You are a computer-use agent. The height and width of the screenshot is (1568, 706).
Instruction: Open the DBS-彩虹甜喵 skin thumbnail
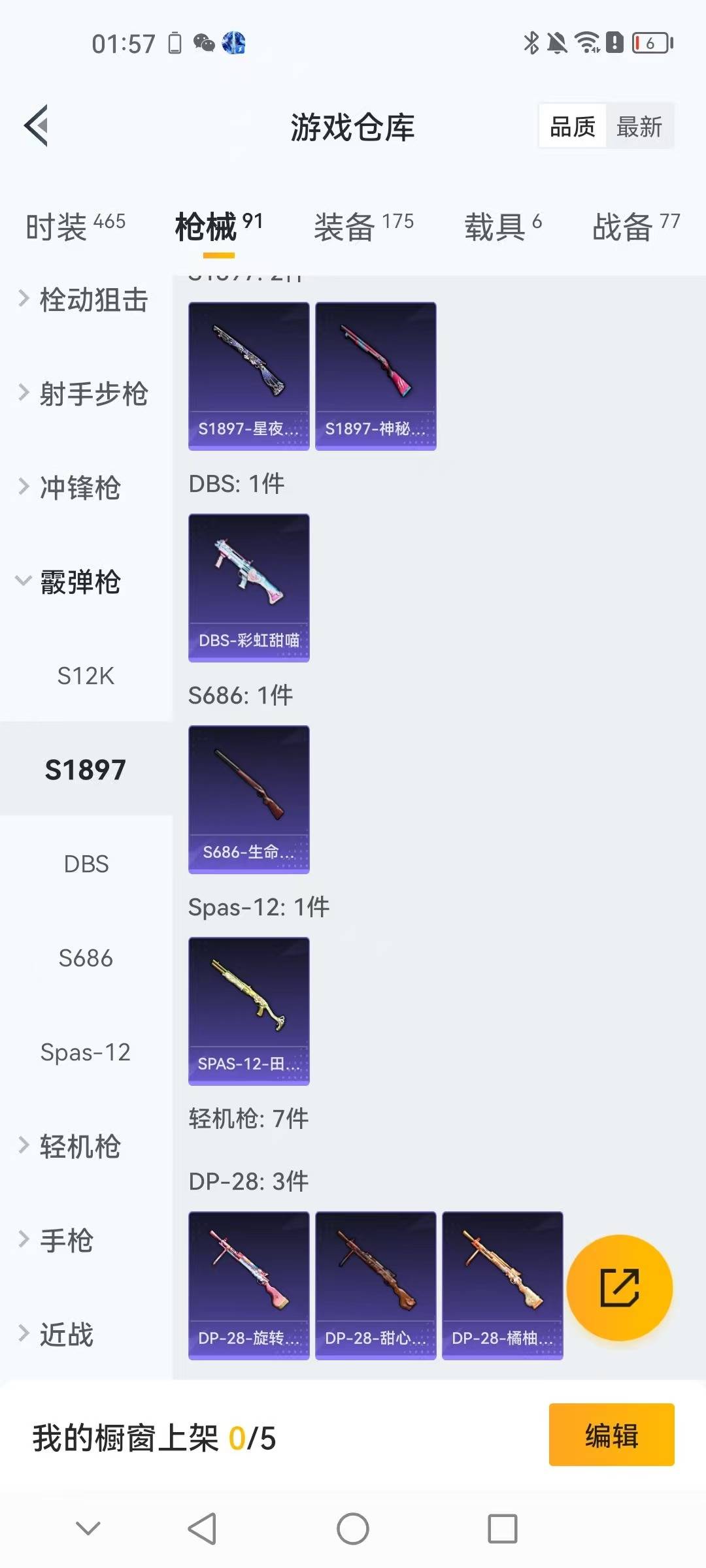click(x=248, y=587)
